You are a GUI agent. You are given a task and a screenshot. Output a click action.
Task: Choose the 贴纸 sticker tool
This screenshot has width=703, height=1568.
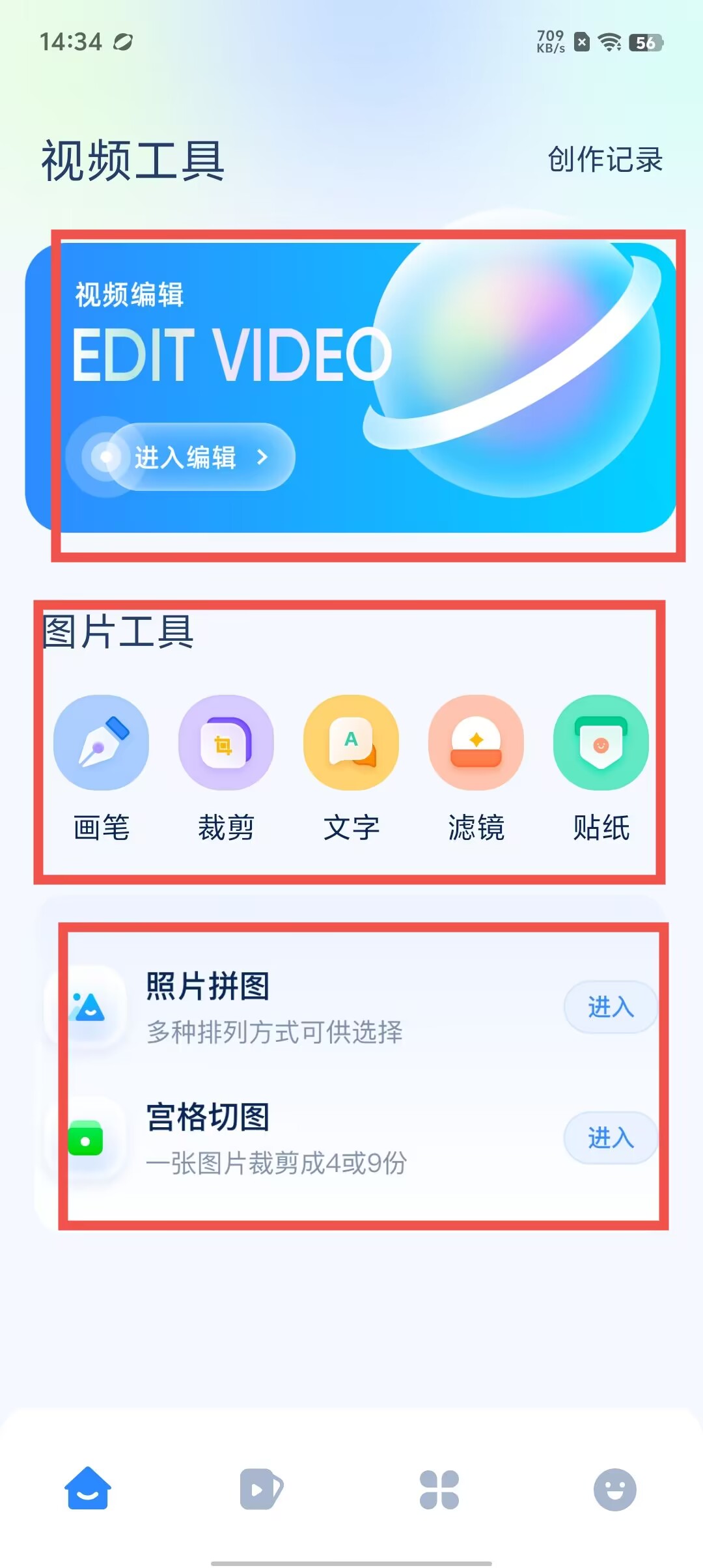point(601,744)
